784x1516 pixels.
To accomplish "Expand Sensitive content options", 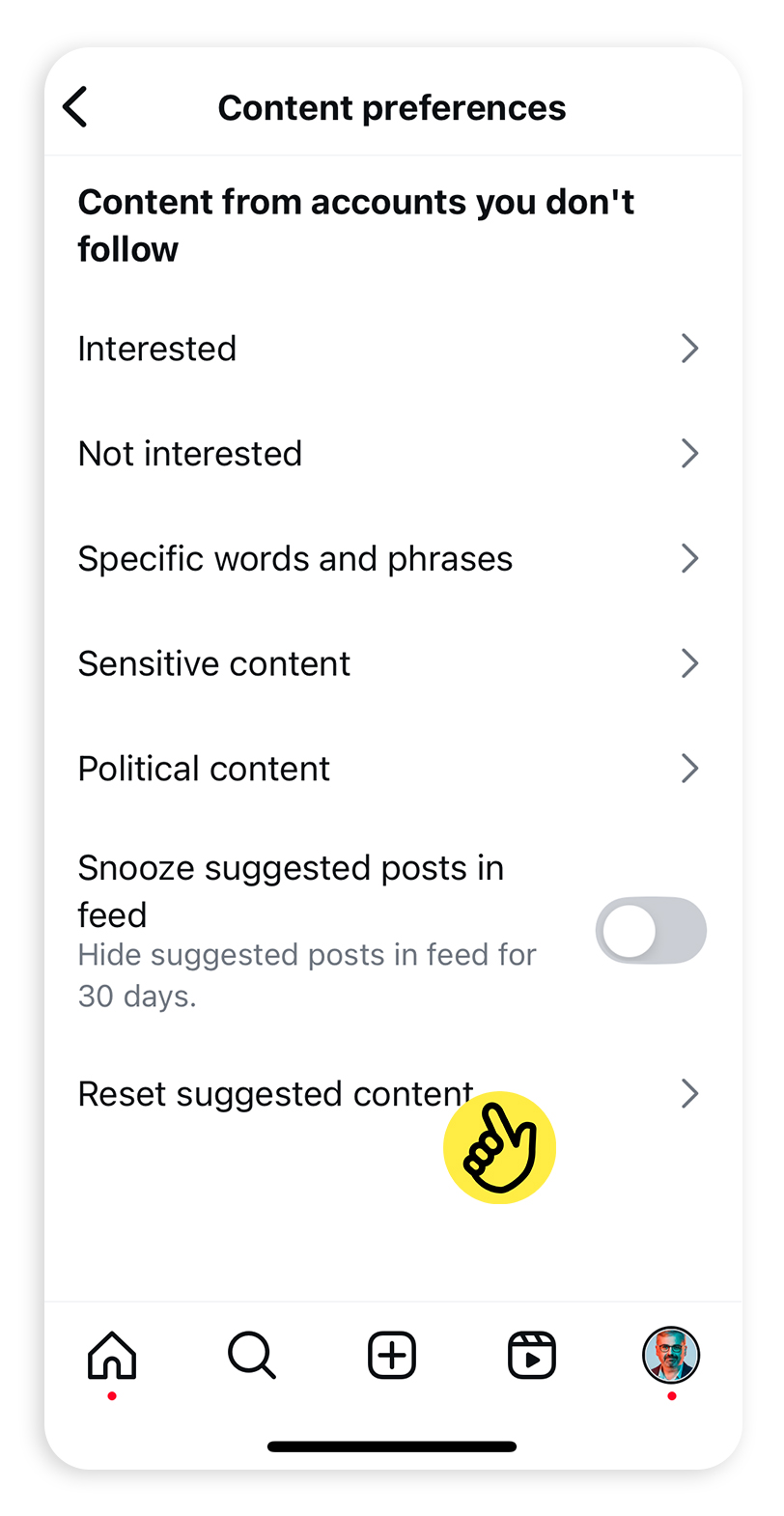I will 689,663.
